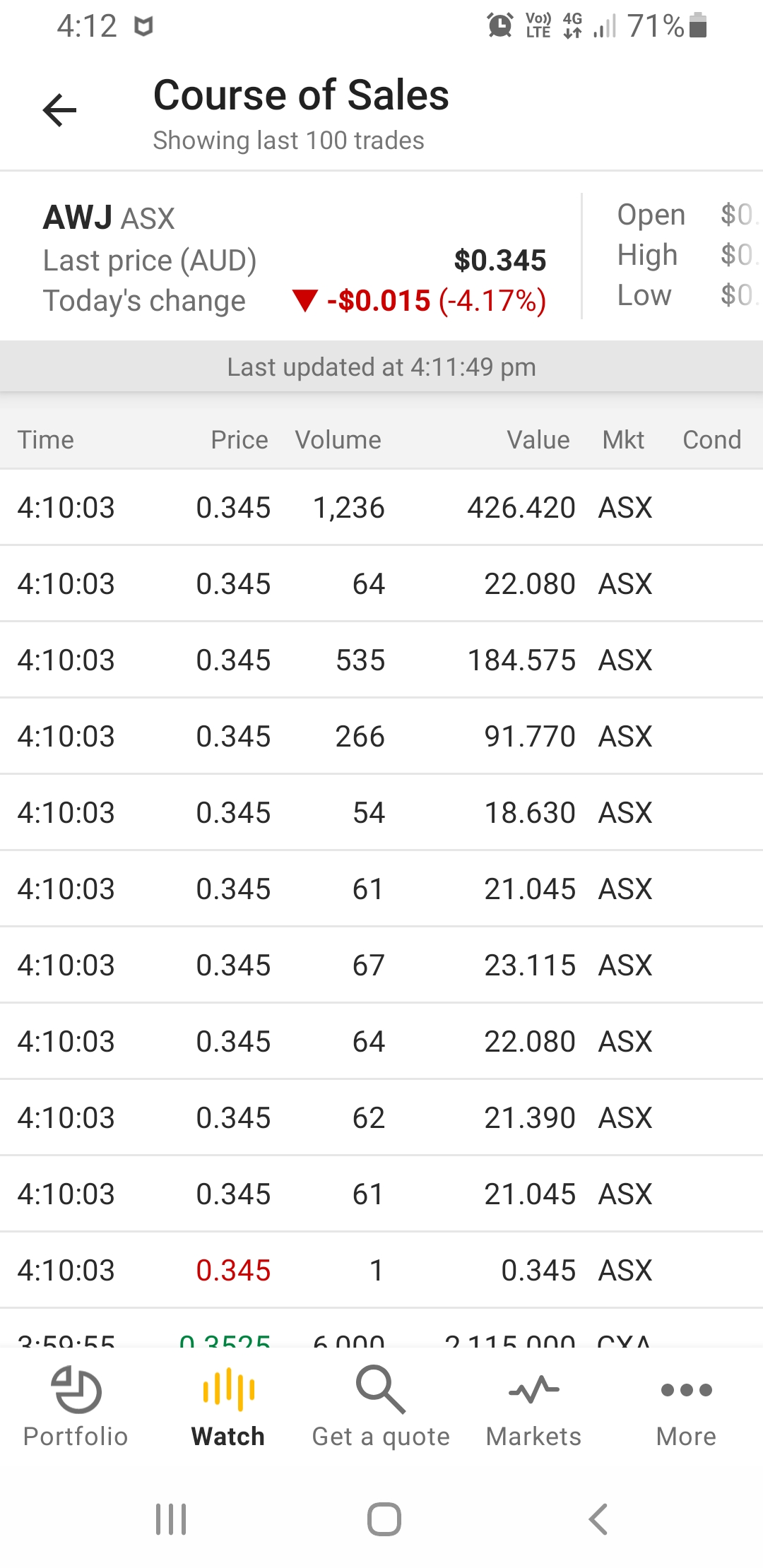Open the Portfolio tab
Viewport: 763px width, 1568px height.
76,1407
